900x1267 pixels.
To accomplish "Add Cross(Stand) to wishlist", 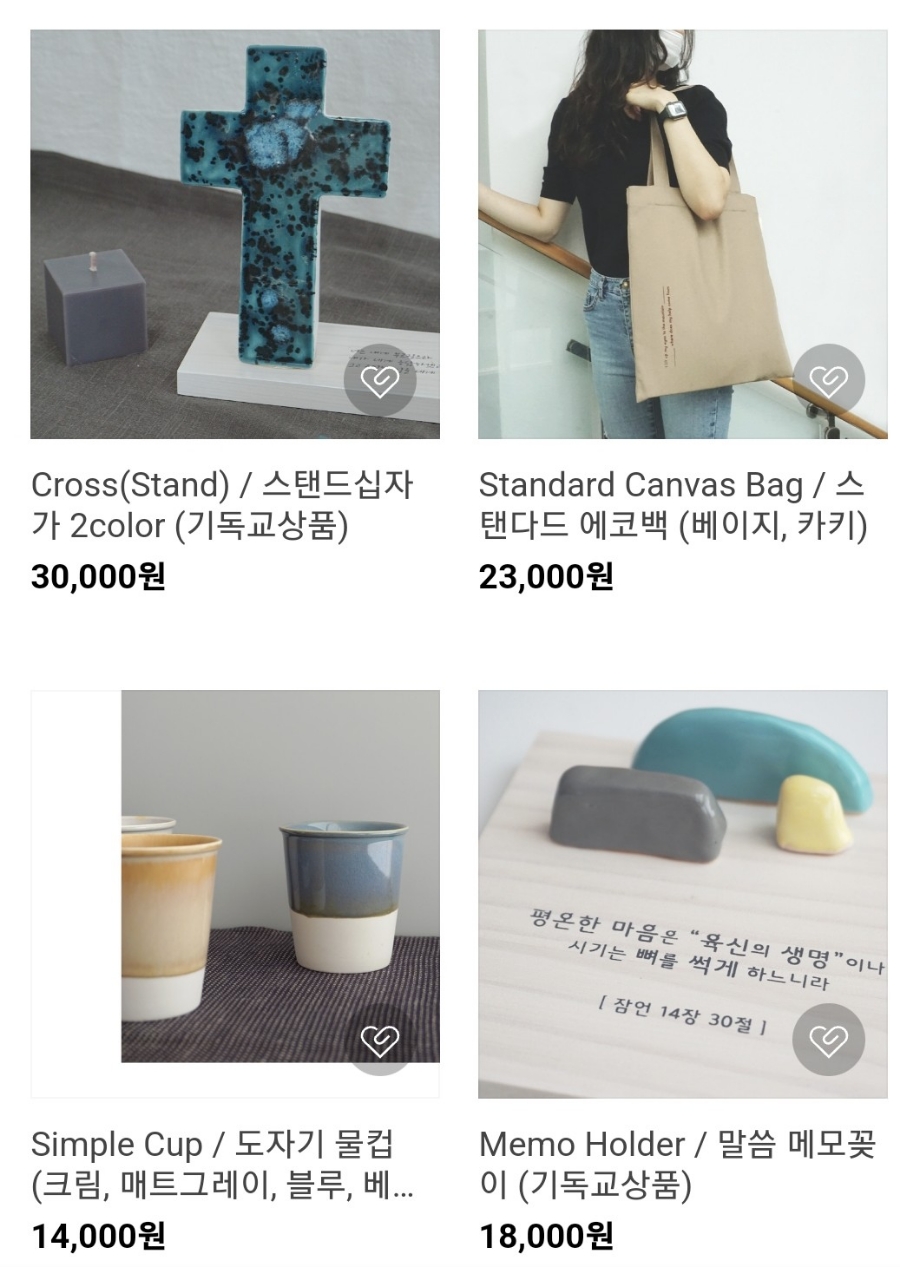I will pyautogui.click(x=379, y=380).
